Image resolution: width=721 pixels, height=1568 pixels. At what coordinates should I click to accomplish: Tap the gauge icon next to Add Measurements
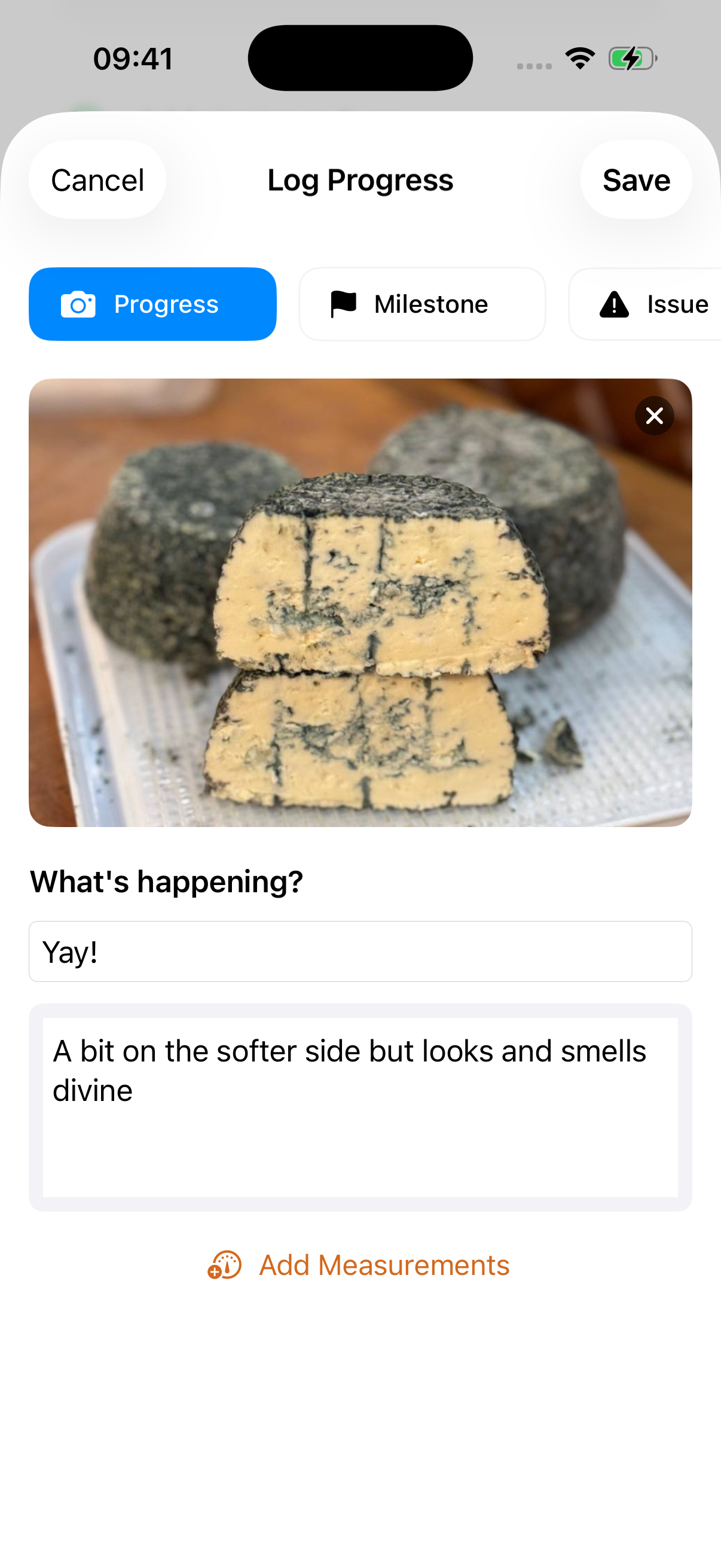[x=222, y=1265]
